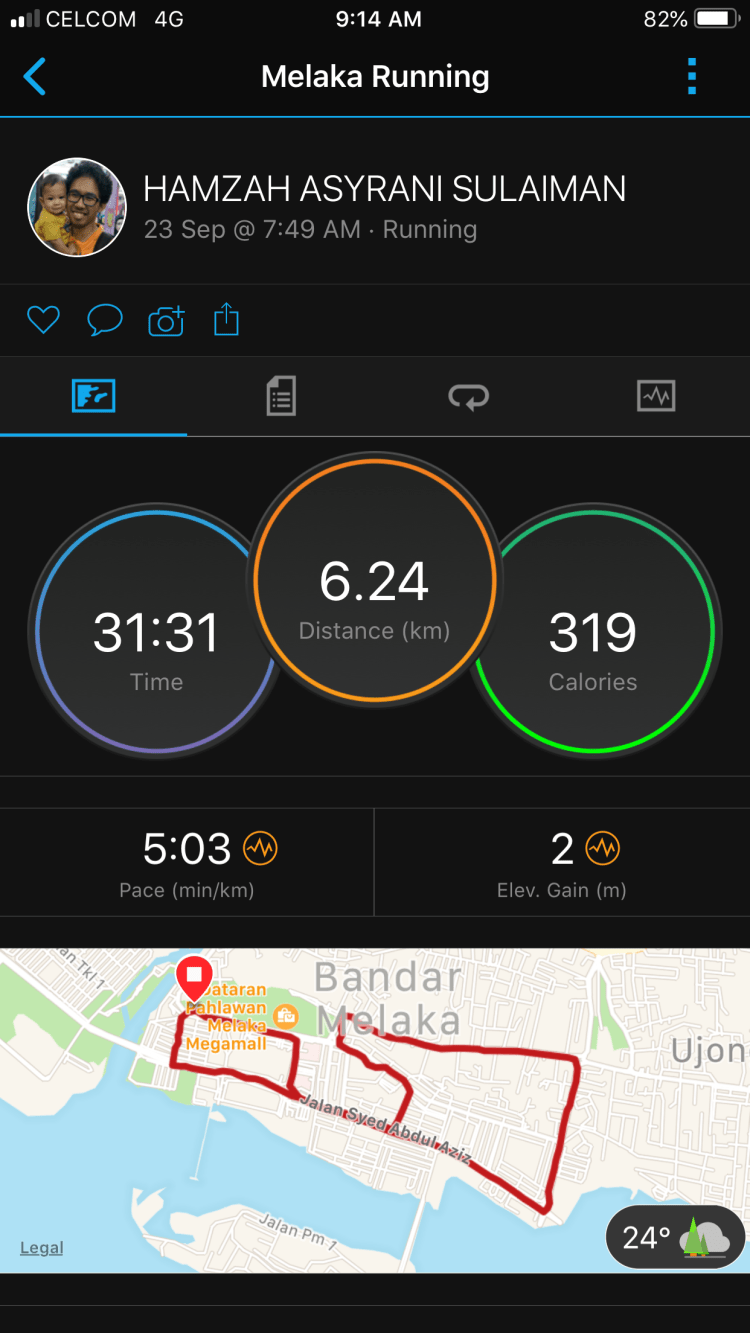
Task: Open the Elev. Gain chart icon
Action: (x=603, y=849)
